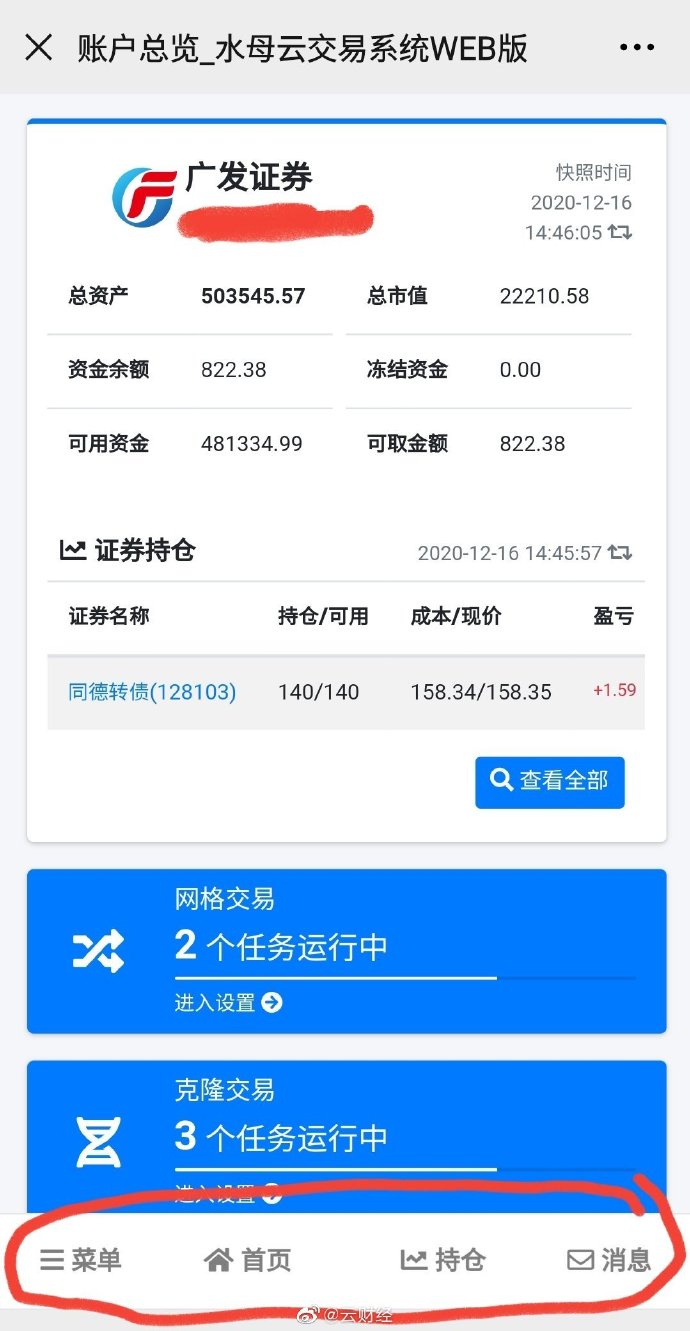Enter 网格交易 settings
690x1331 pixels.
tap(228, 1003)
